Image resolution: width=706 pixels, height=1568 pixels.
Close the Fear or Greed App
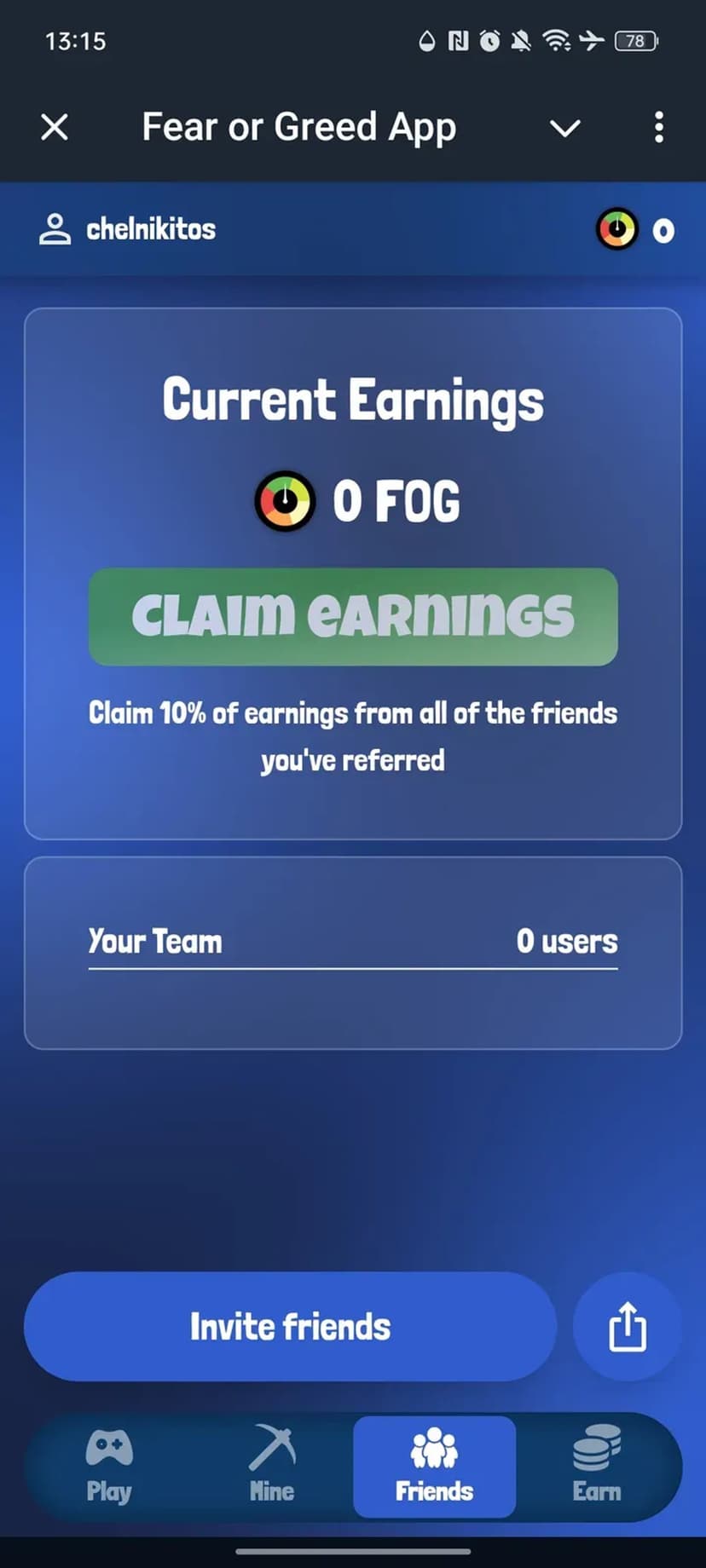[55, 128]
